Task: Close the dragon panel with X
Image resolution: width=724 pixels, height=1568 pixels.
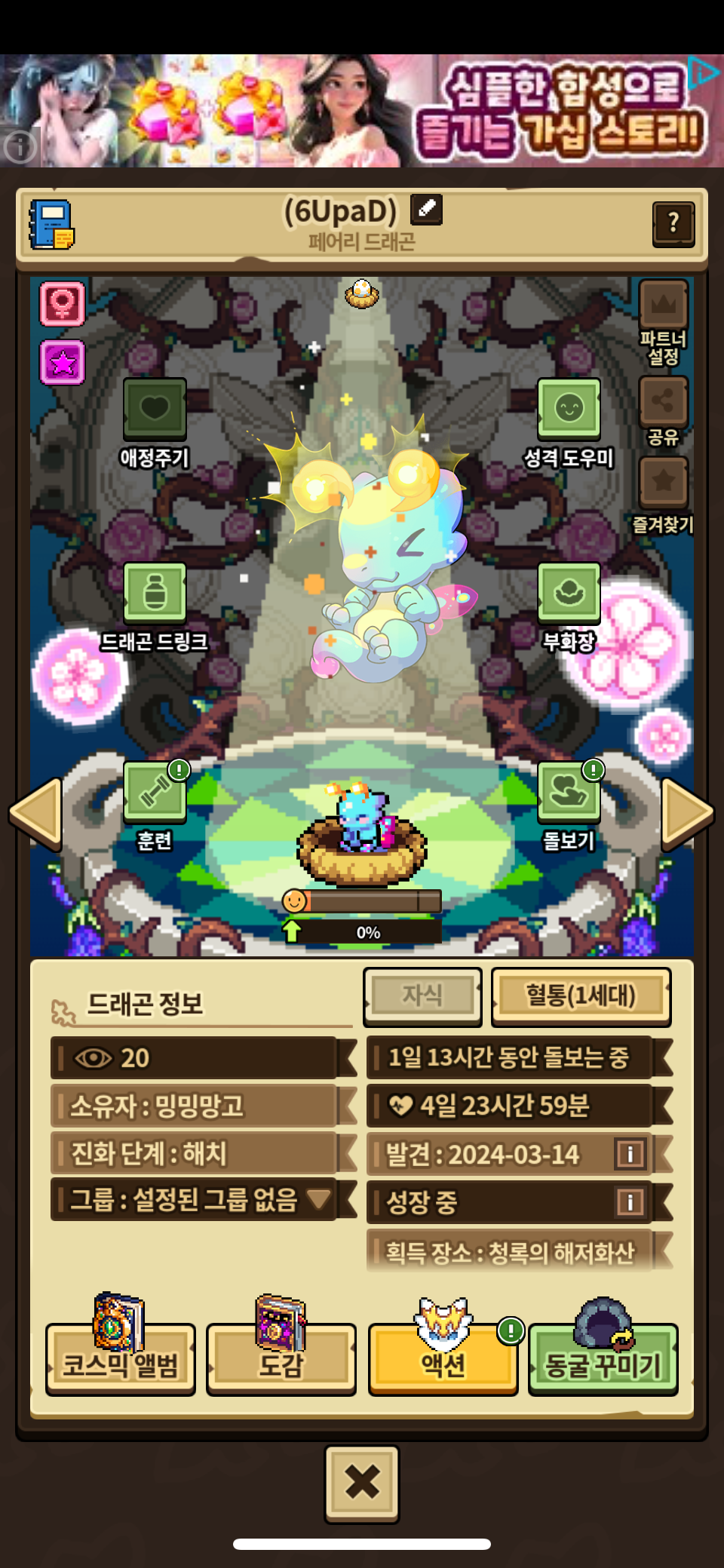Action: pyautogui.click(x=362, y=1482)
